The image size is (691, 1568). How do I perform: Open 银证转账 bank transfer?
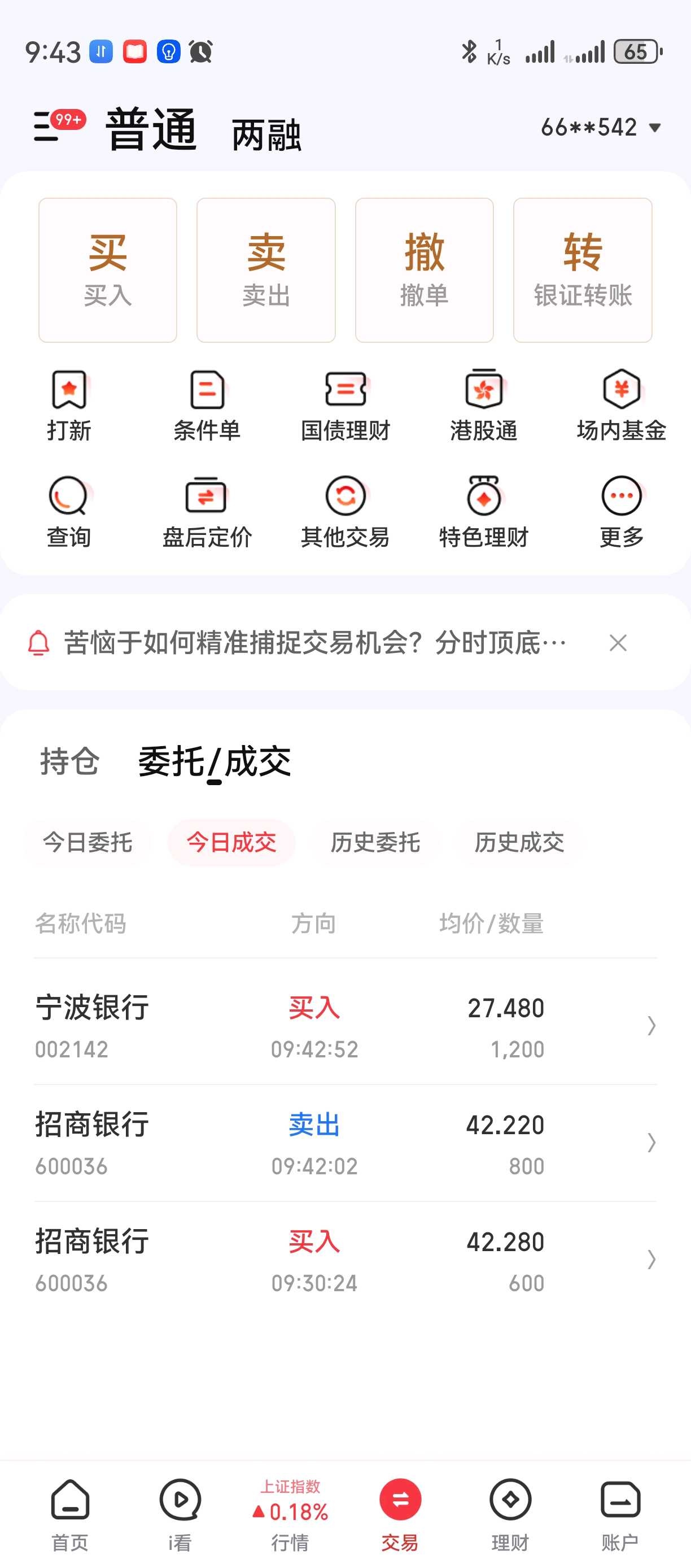click(583, 269)
